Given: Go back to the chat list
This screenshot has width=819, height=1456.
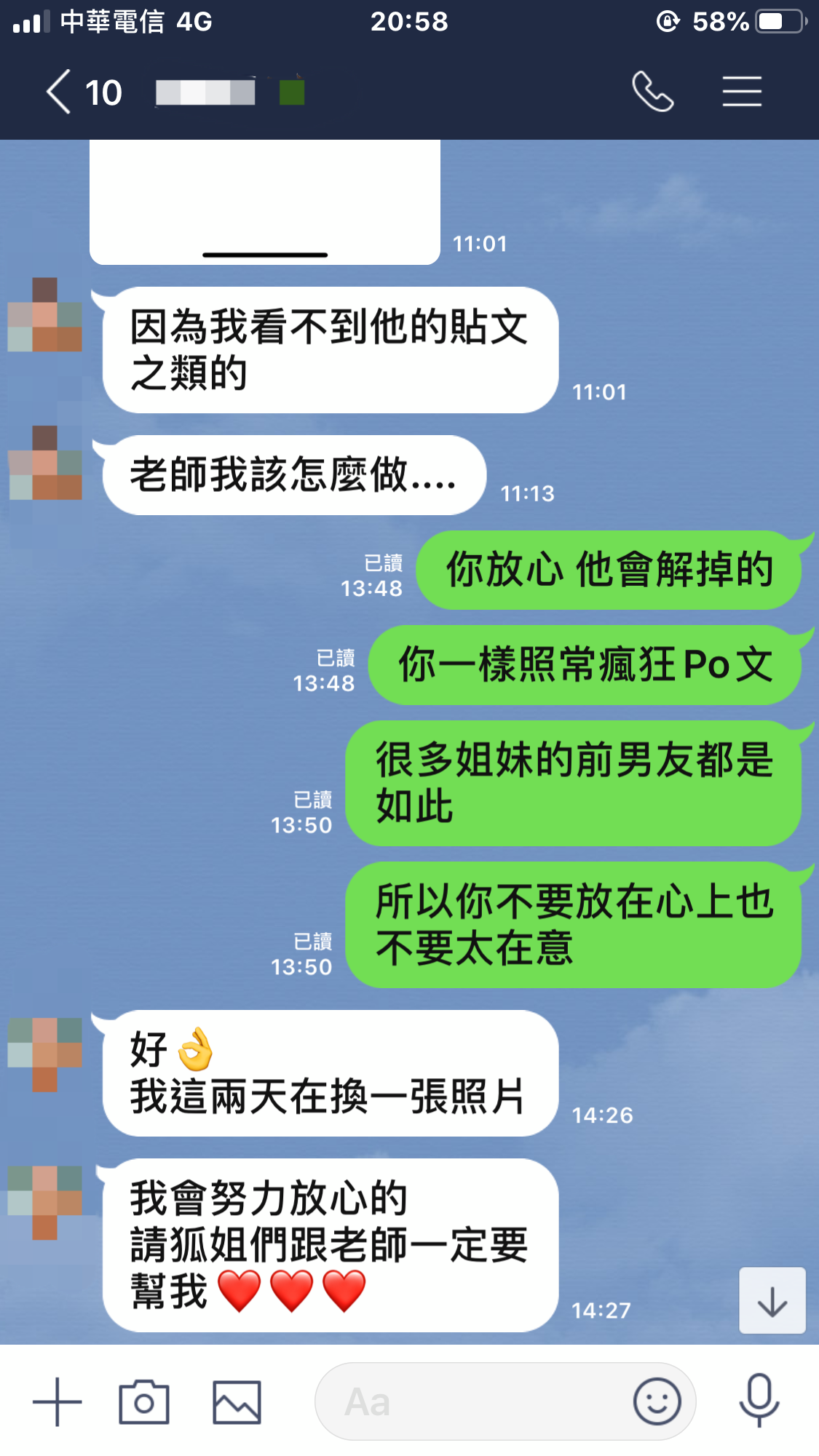Looking at the screenshot, I should pyautogui.click(x=60, y=92).
